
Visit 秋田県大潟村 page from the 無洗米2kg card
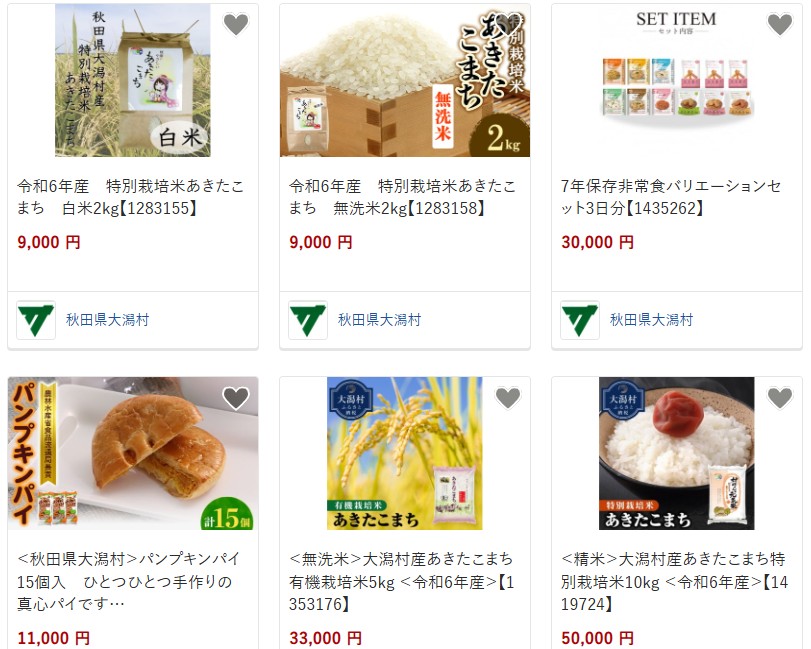click(x=379, y=320)
